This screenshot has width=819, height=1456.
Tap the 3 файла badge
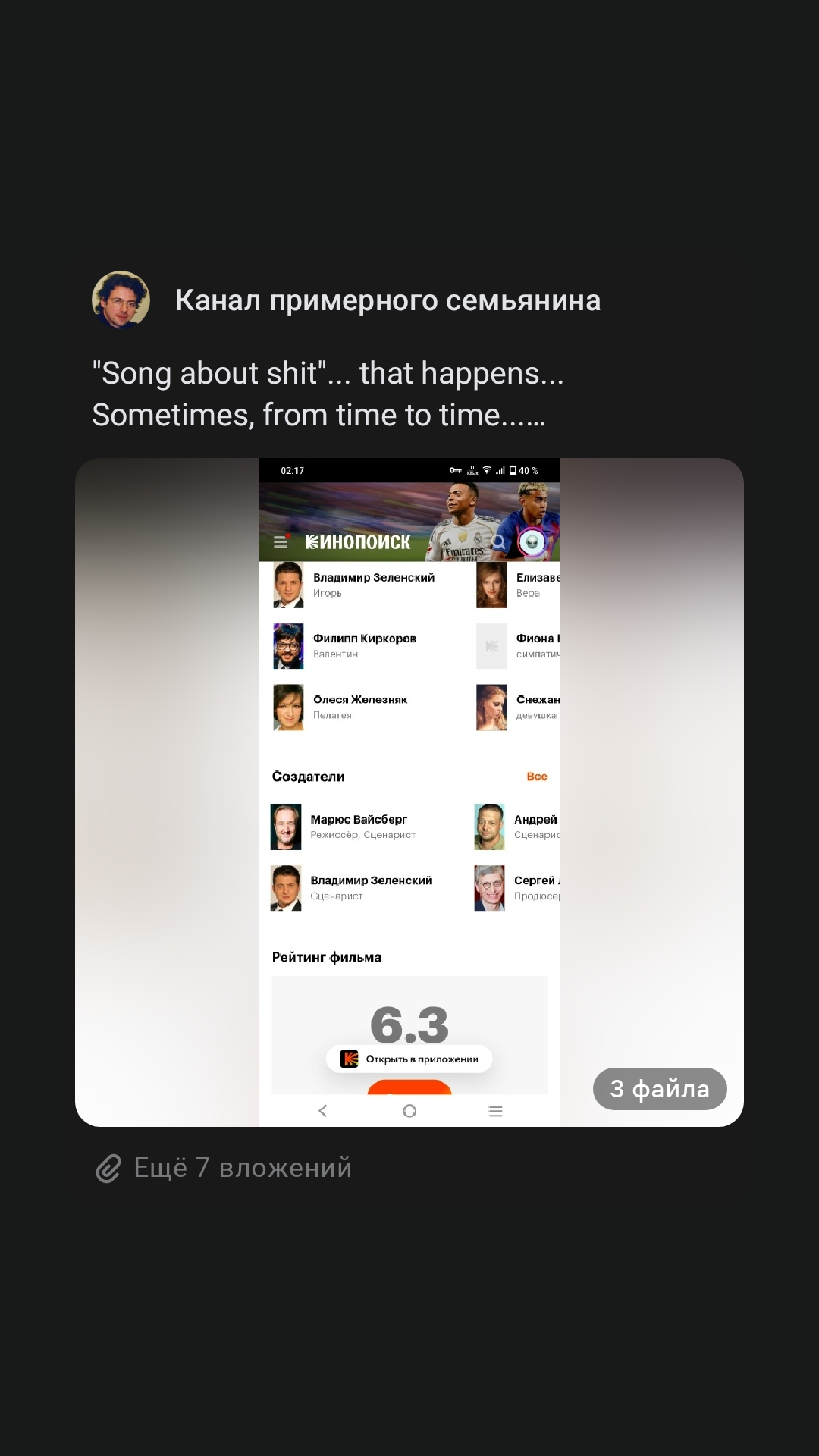click(x=660, y=1089)
